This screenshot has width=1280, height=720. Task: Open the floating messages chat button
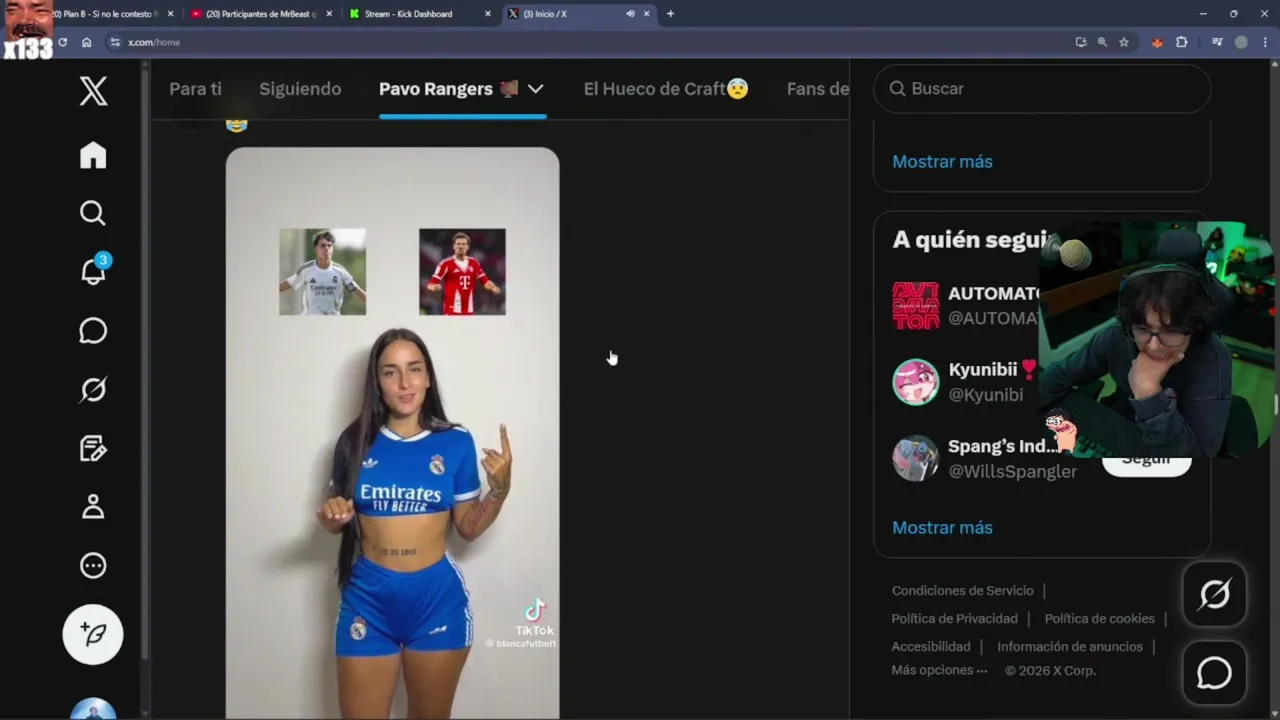point(1214,673)
